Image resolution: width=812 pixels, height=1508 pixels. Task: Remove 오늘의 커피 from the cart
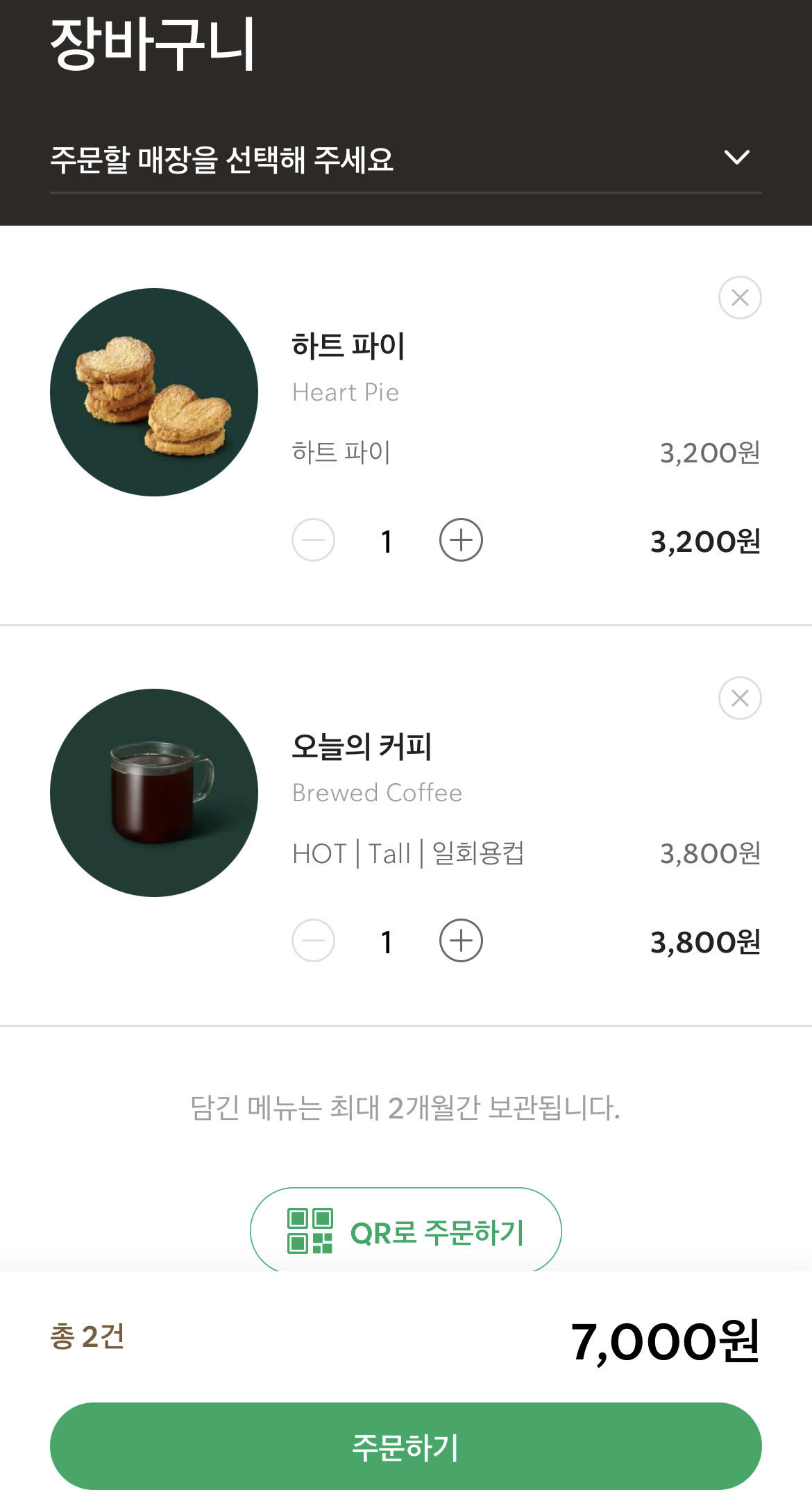[740, 698]
